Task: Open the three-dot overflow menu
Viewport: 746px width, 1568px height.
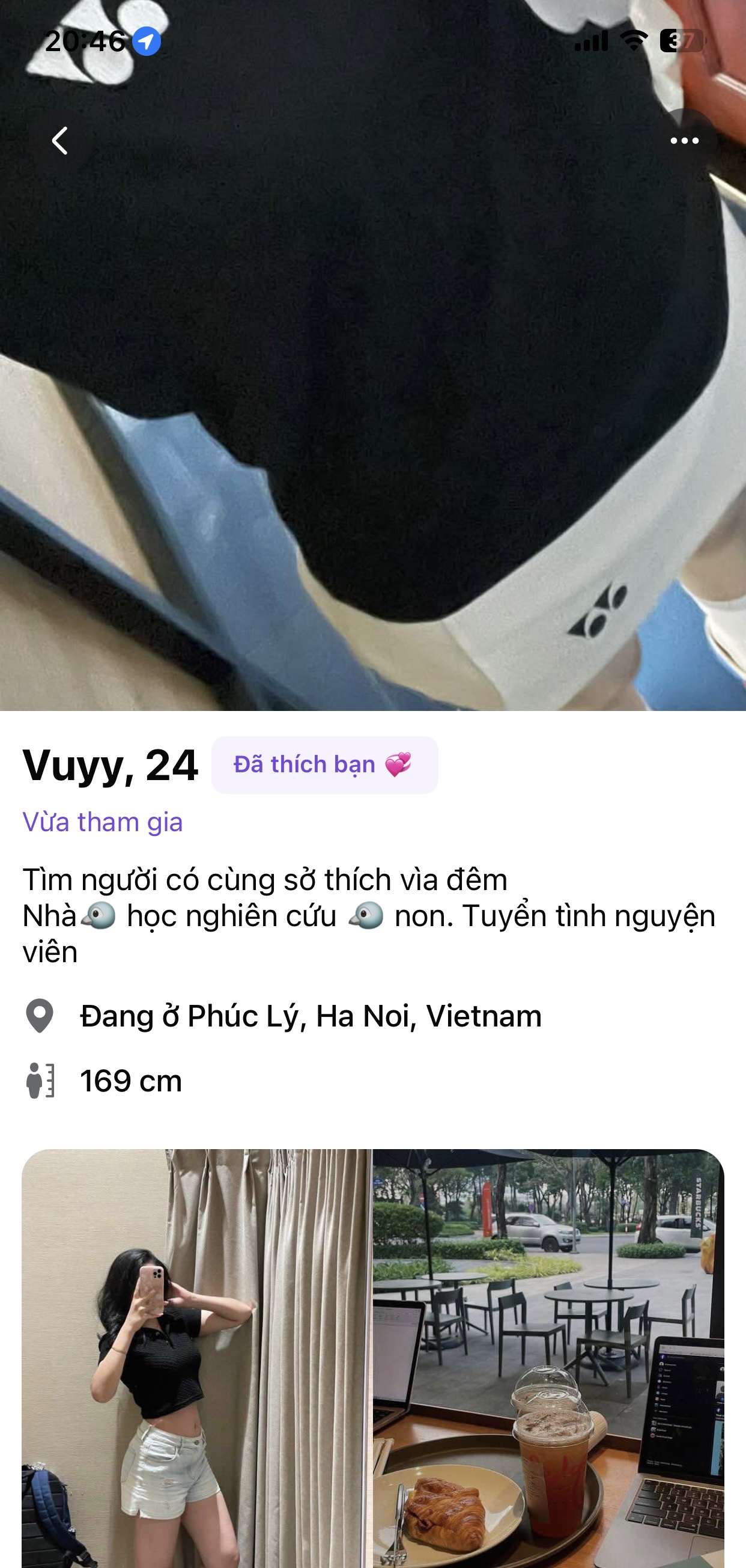Action: pos(684,141)
